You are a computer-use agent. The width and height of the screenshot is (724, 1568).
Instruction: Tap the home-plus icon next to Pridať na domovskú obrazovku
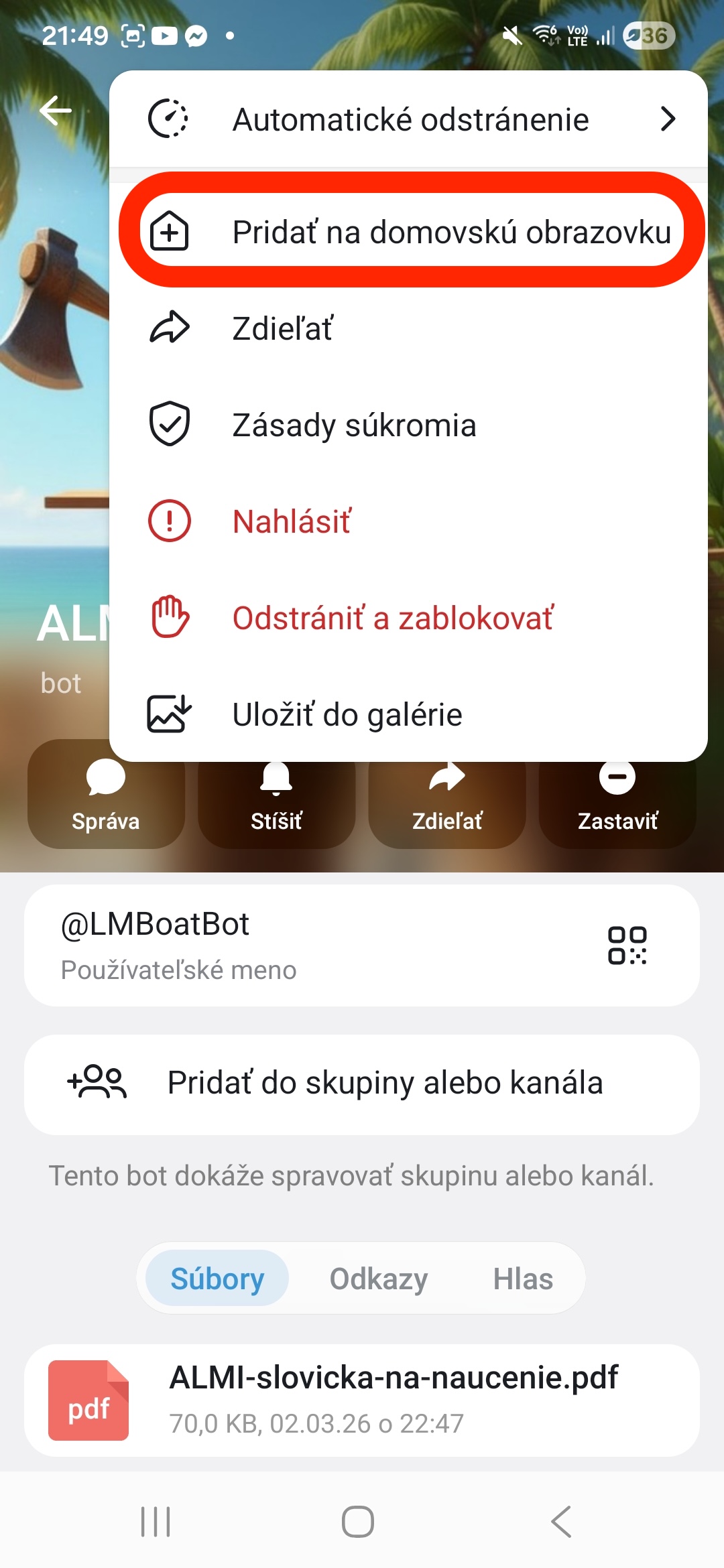pyautogui.click(x=170, y=231)
